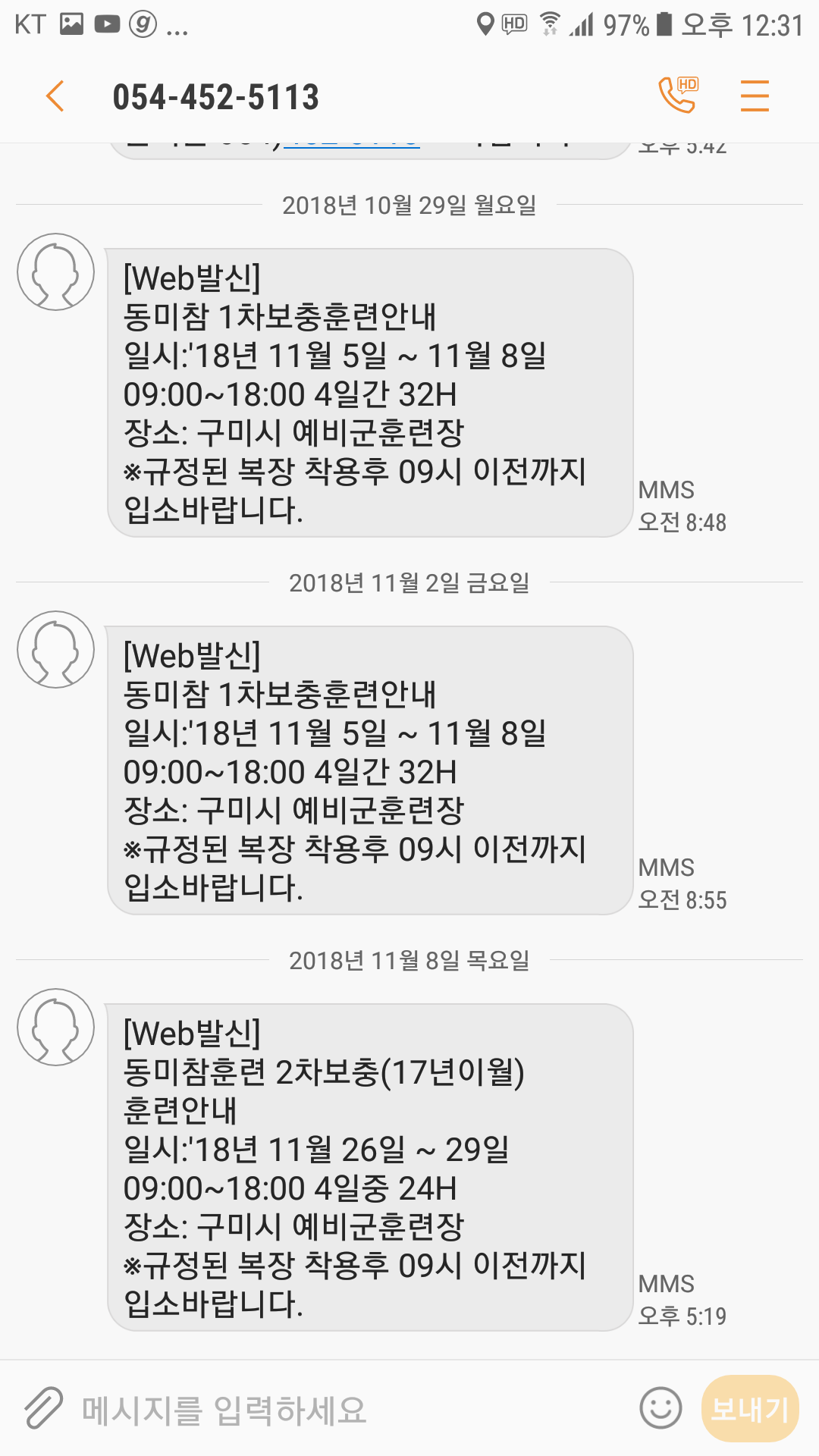The width and height of the screenshot is (819, 1456).
Task: Open sender avatar on November 8 message
Action: pos(56,1027)
